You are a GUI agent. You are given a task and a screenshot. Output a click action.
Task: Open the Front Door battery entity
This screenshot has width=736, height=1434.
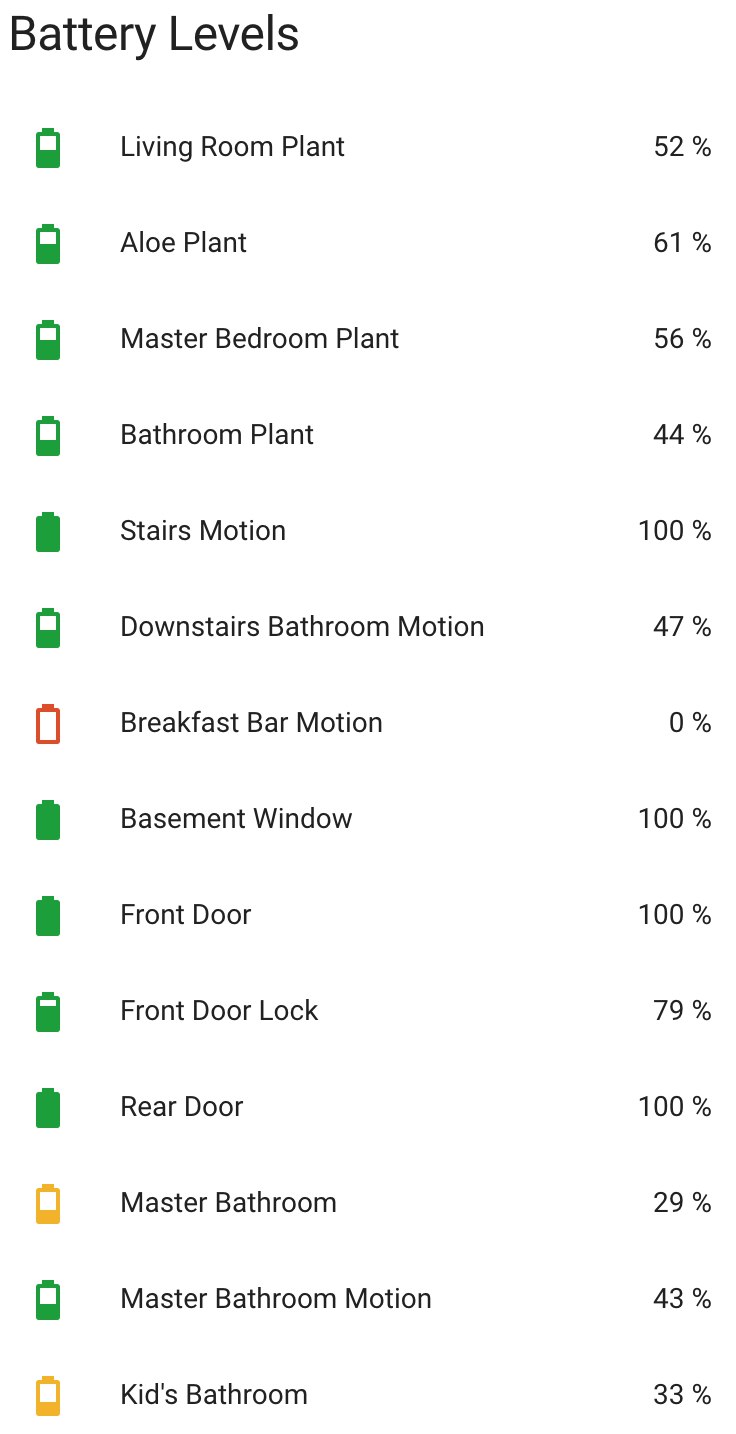click(x=368, y=915)
